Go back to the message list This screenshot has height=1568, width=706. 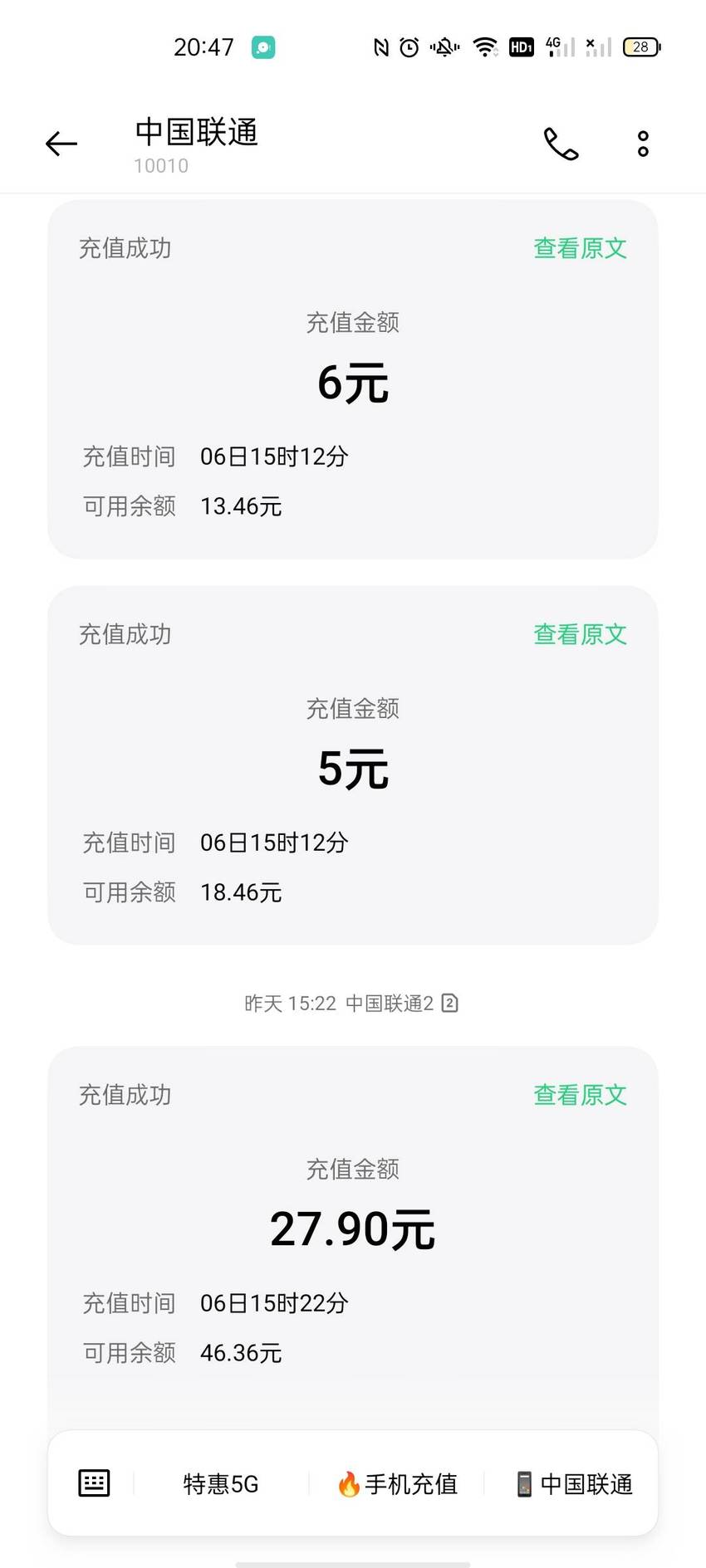click(x=61, y=144)
